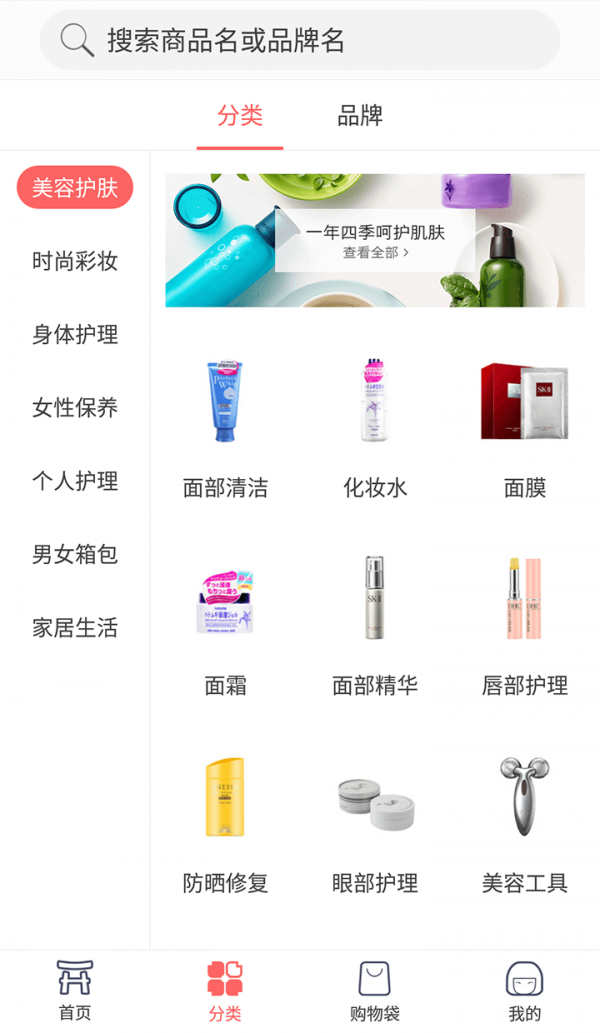The width and height of the screenshot is (600, 1033).
Task: Open the 化妆水 product tile
Action: tap(375, 425)
